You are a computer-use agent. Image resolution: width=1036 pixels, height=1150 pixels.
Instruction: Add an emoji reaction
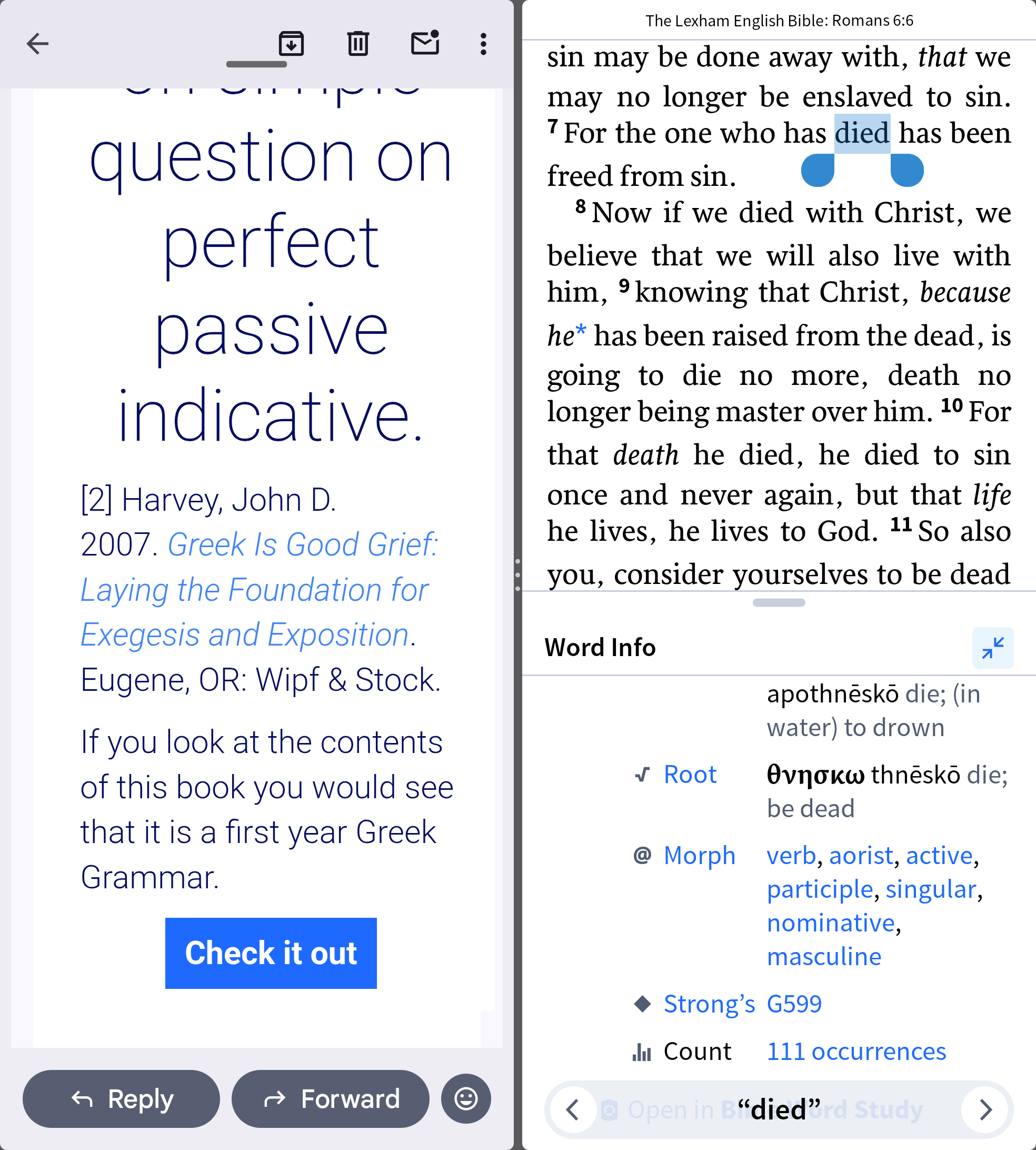pyautogui.click(x=466, y=1099)
